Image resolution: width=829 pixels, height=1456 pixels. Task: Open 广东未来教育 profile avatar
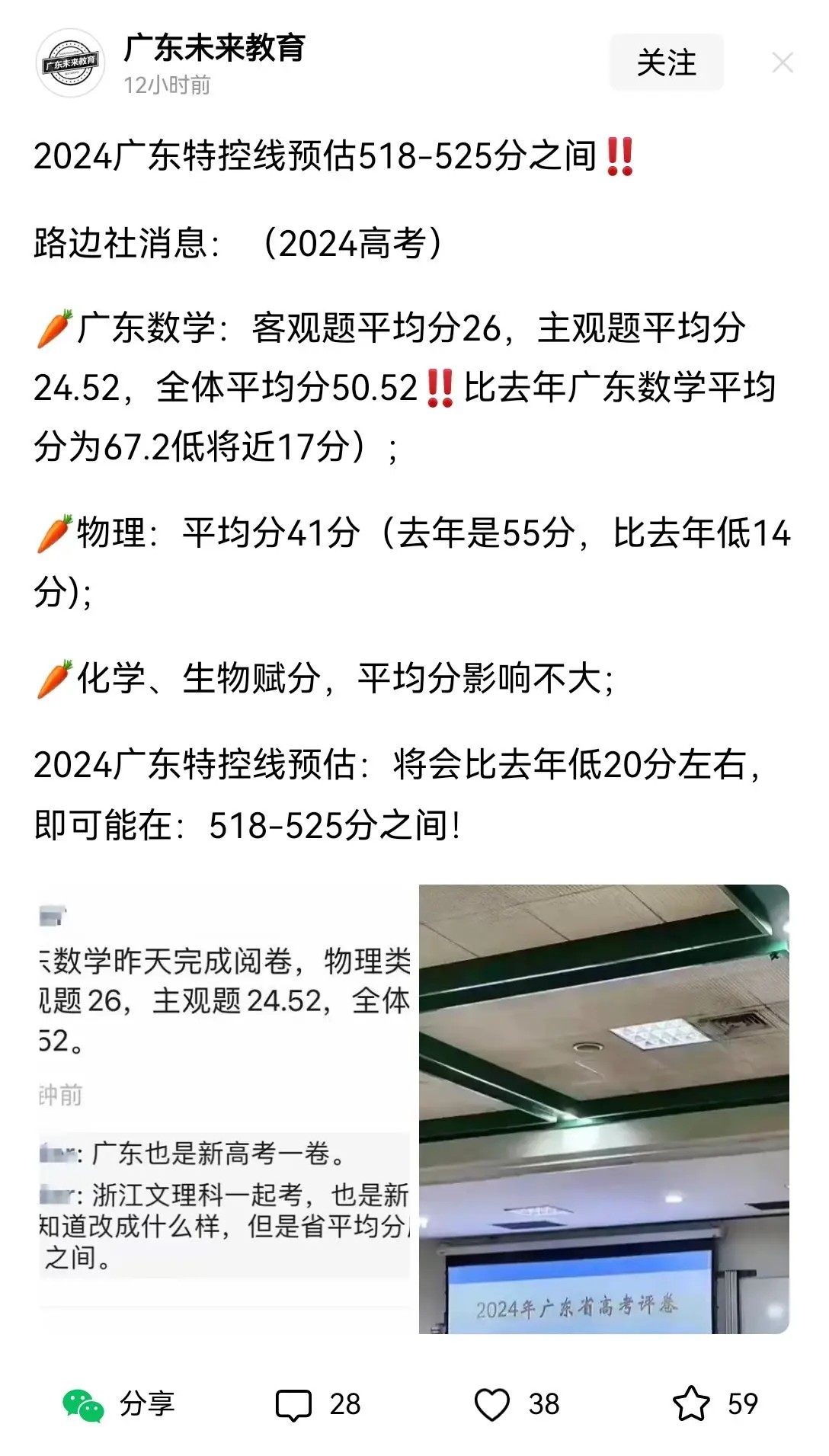tap(70, 63)
